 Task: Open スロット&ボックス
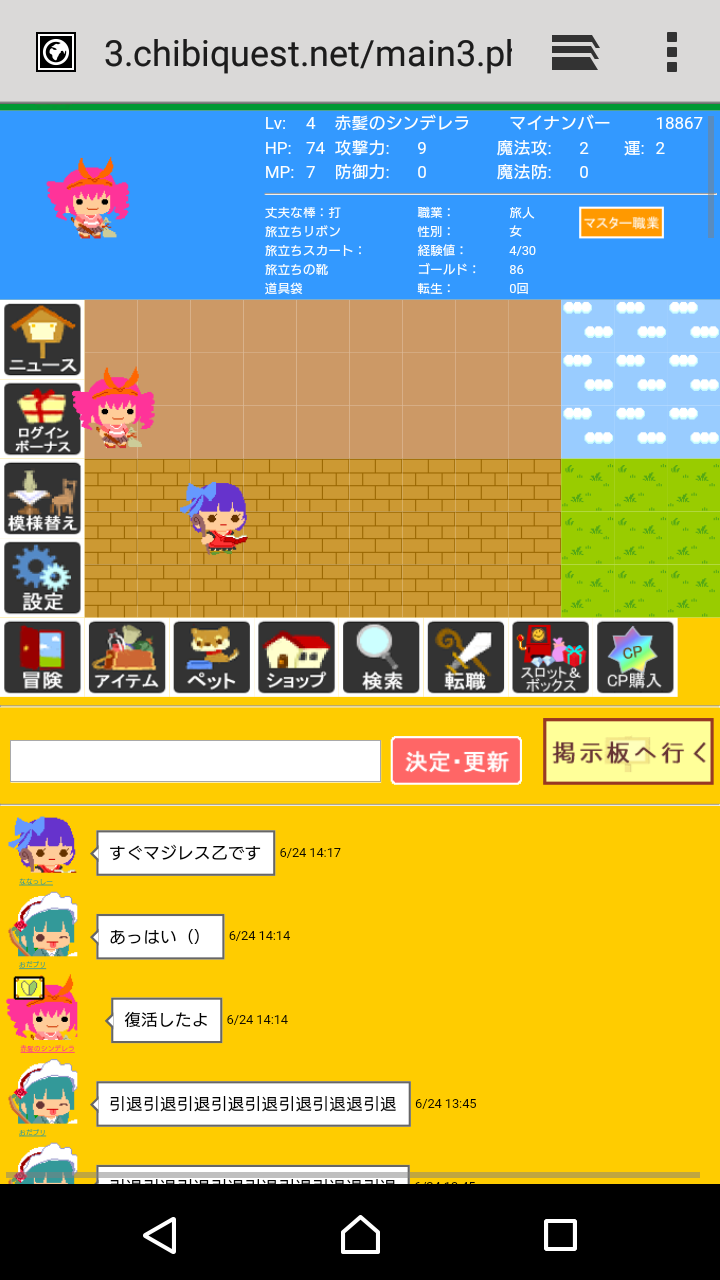pyautogui.click(x=550, y=657)
